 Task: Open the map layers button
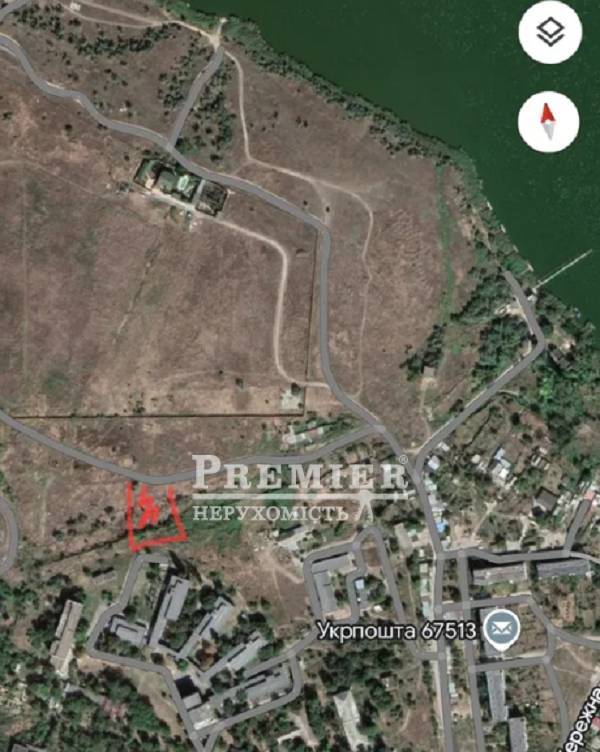[x=549, y=33]
